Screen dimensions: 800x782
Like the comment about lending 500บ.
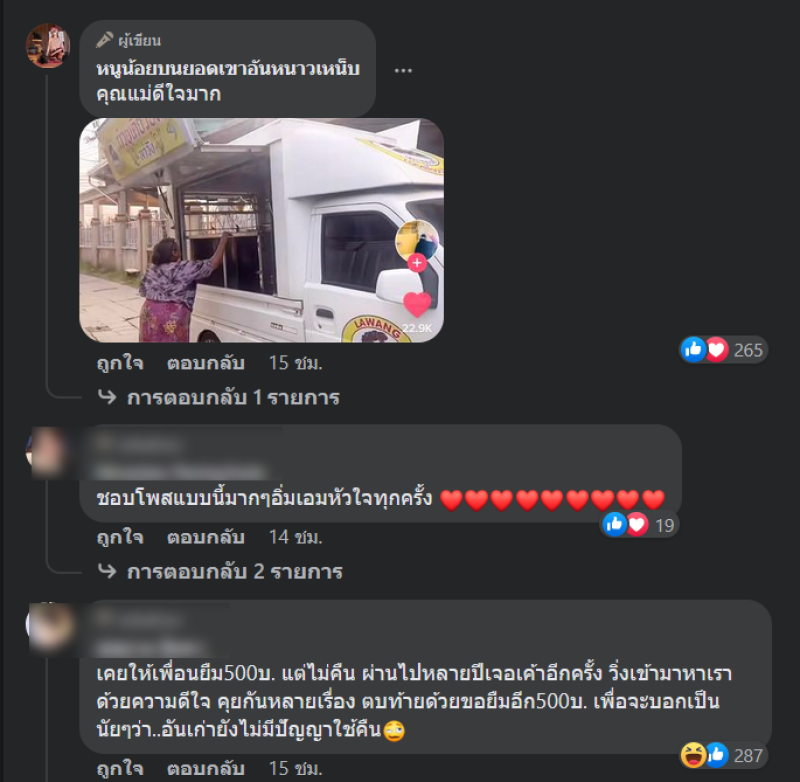119,771
